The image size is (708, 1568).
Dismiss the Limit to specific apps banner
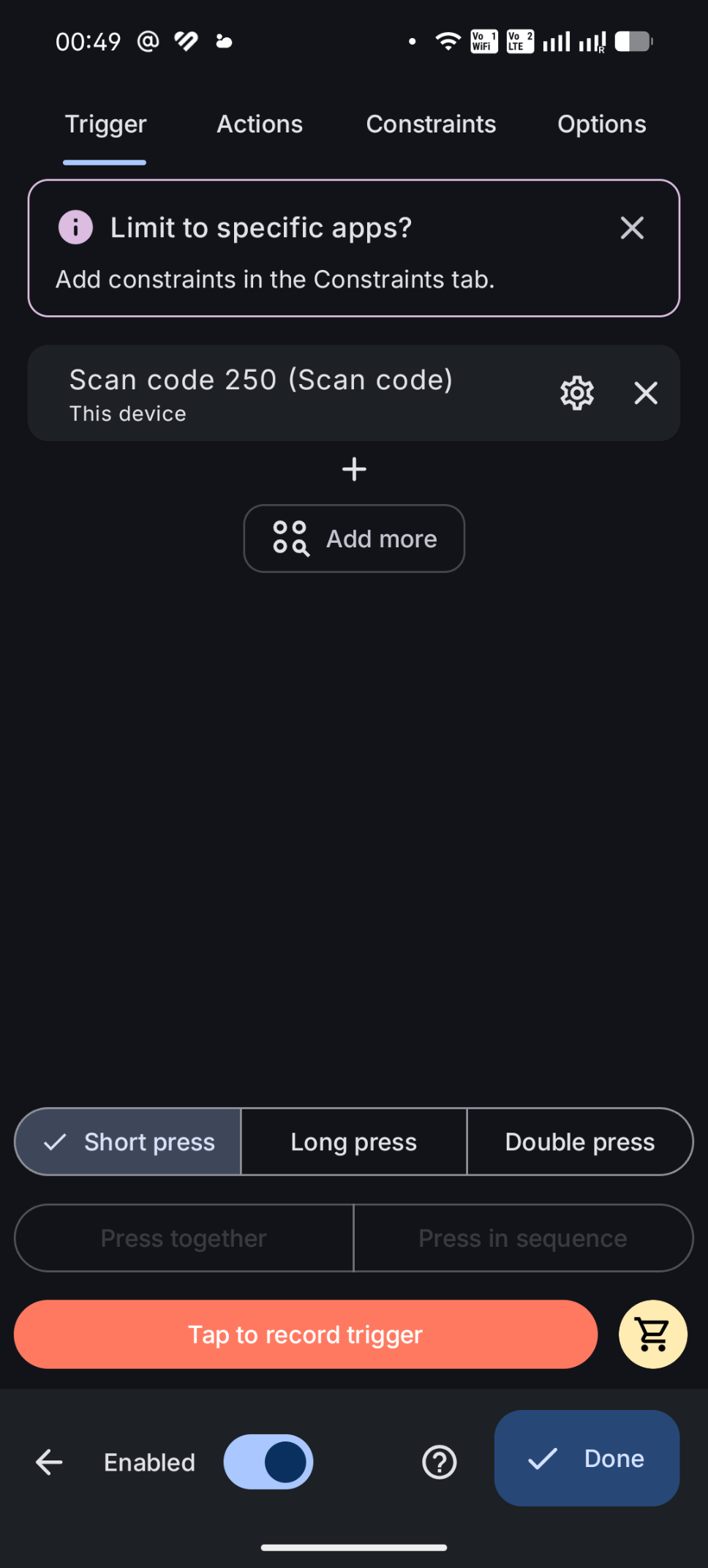(632, 228)
